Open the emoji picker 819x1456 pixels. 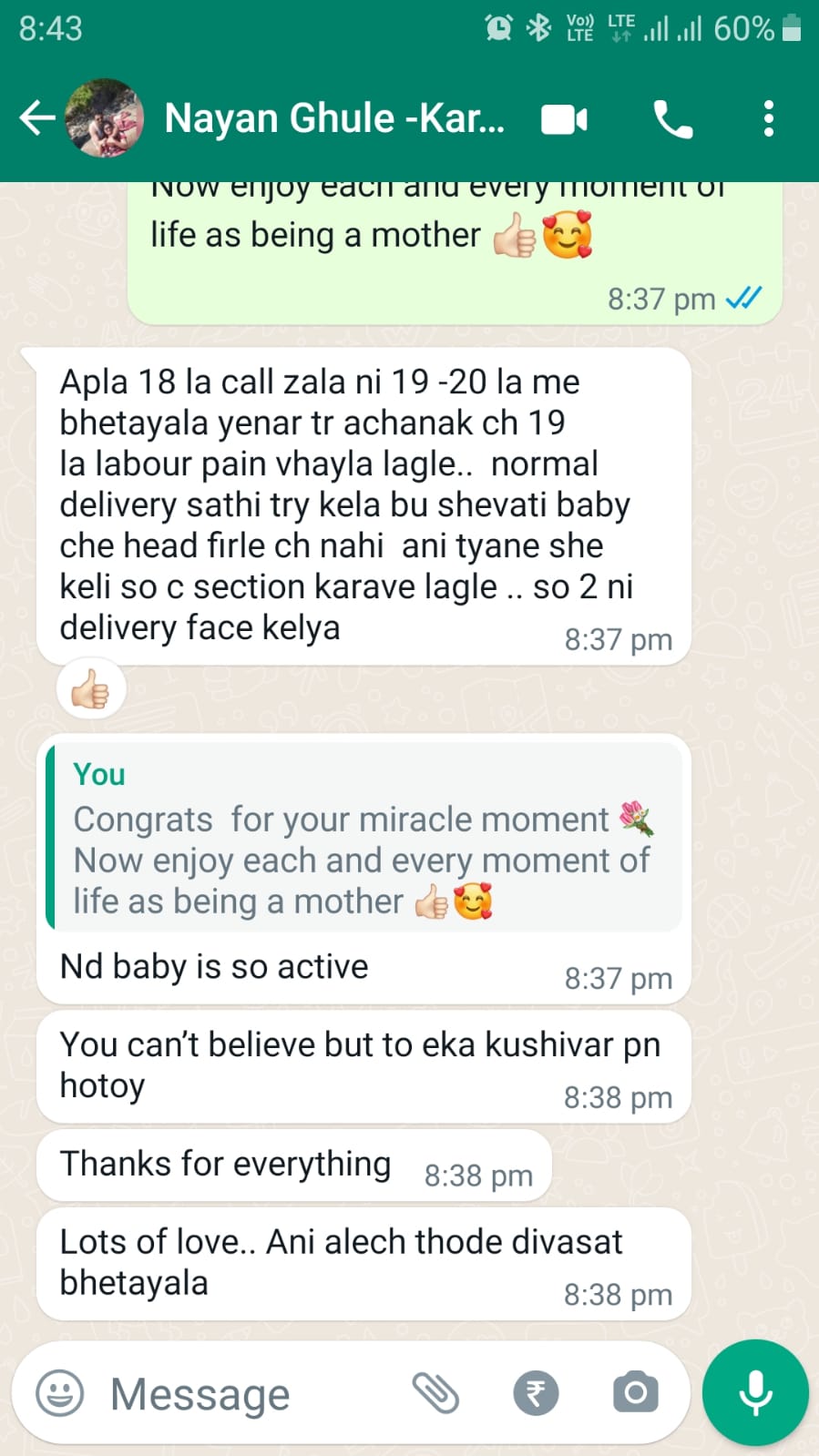tap(59, 1393)
